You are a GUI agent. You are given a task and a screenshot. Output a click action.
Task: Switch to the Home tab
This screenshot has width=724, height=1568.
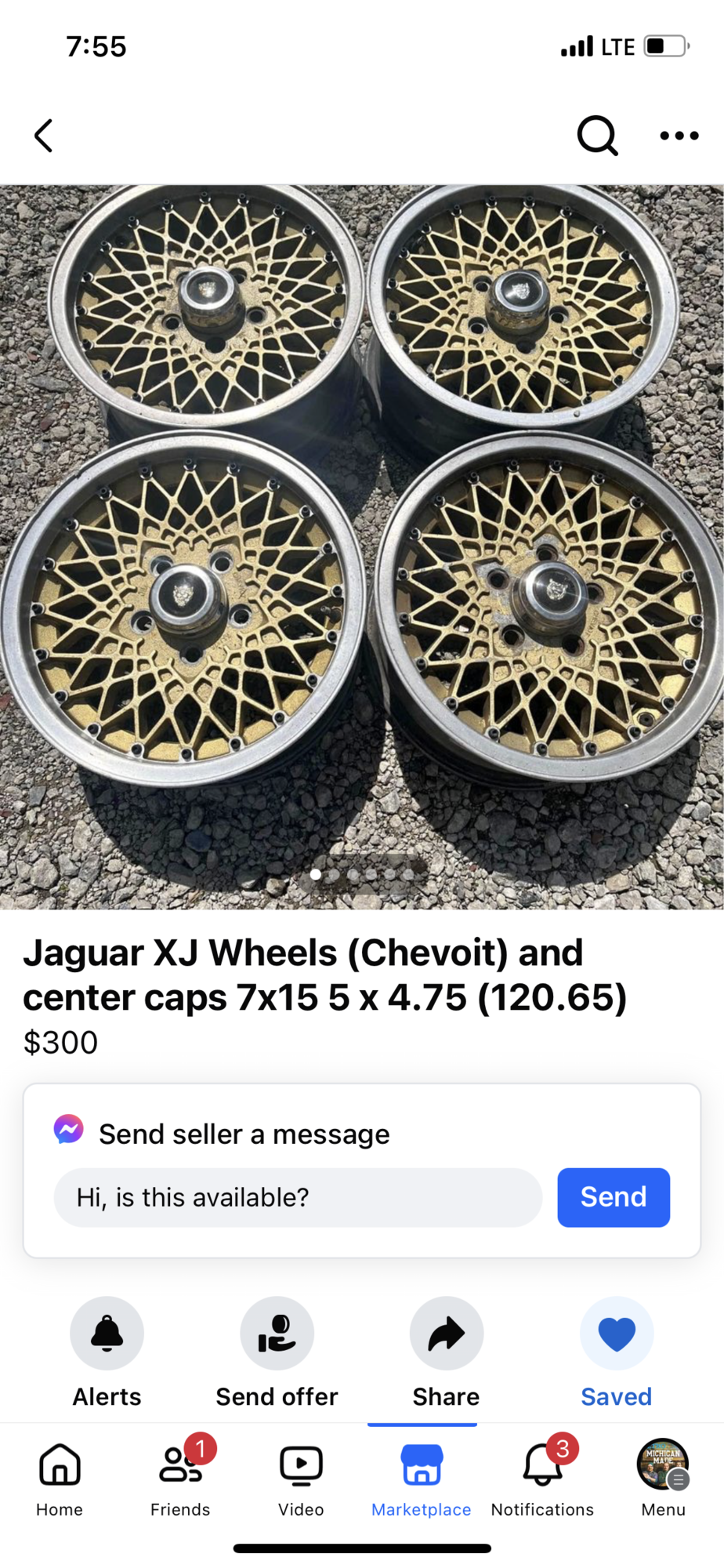pyautogui.click(x=60, y=1478)
